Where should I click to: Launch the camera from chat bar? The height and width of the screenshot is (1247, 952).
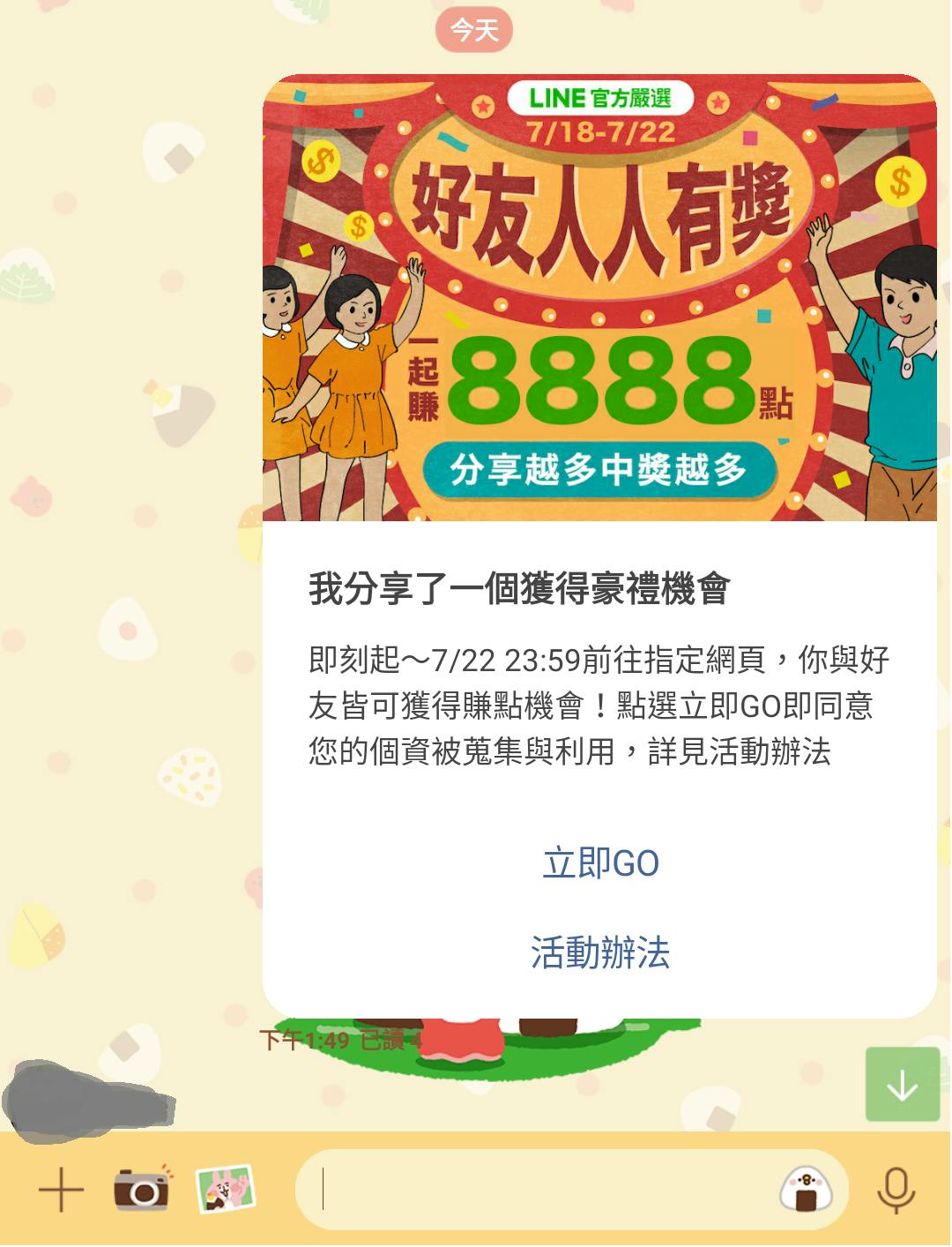141,1190
